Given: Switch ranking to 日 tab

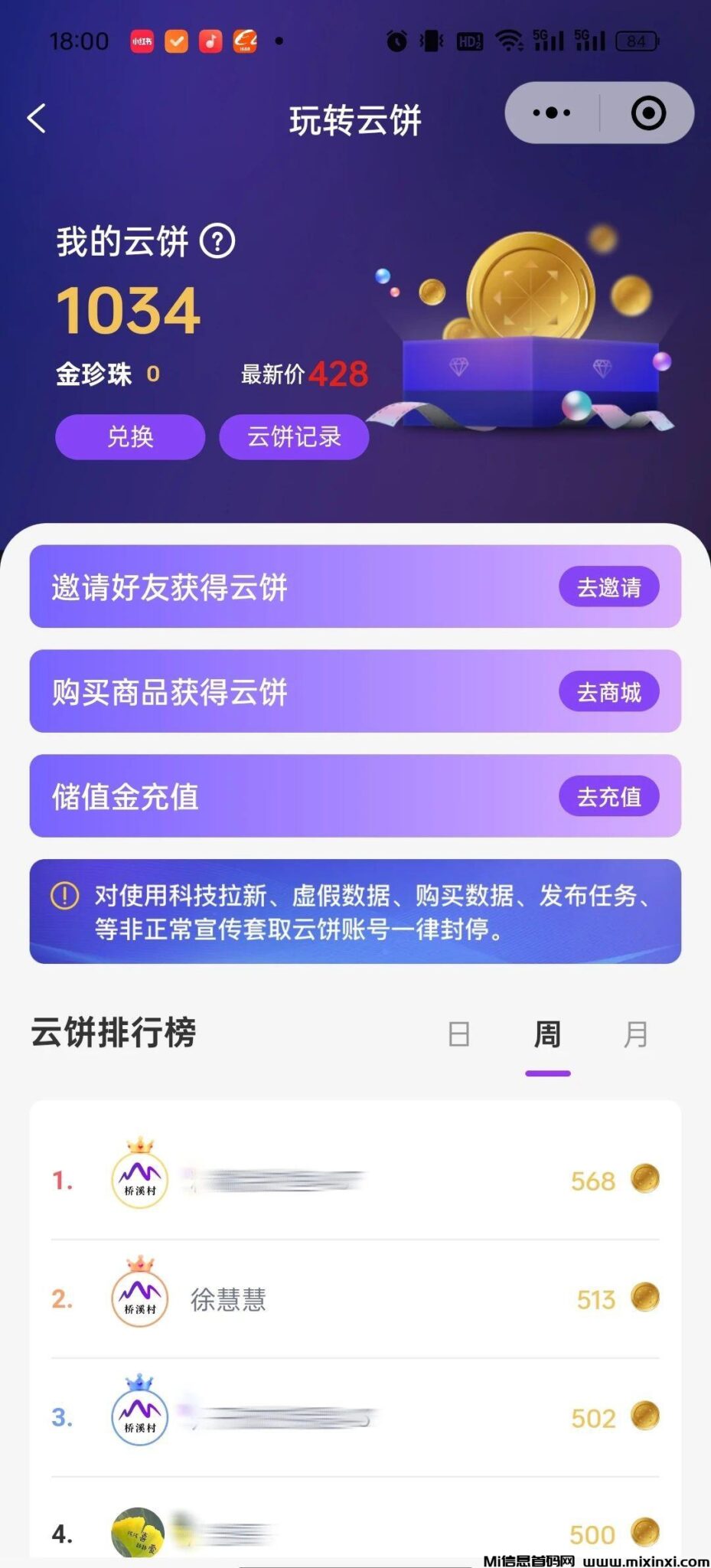Looking at the screenshot, I should pos(458,1034).
